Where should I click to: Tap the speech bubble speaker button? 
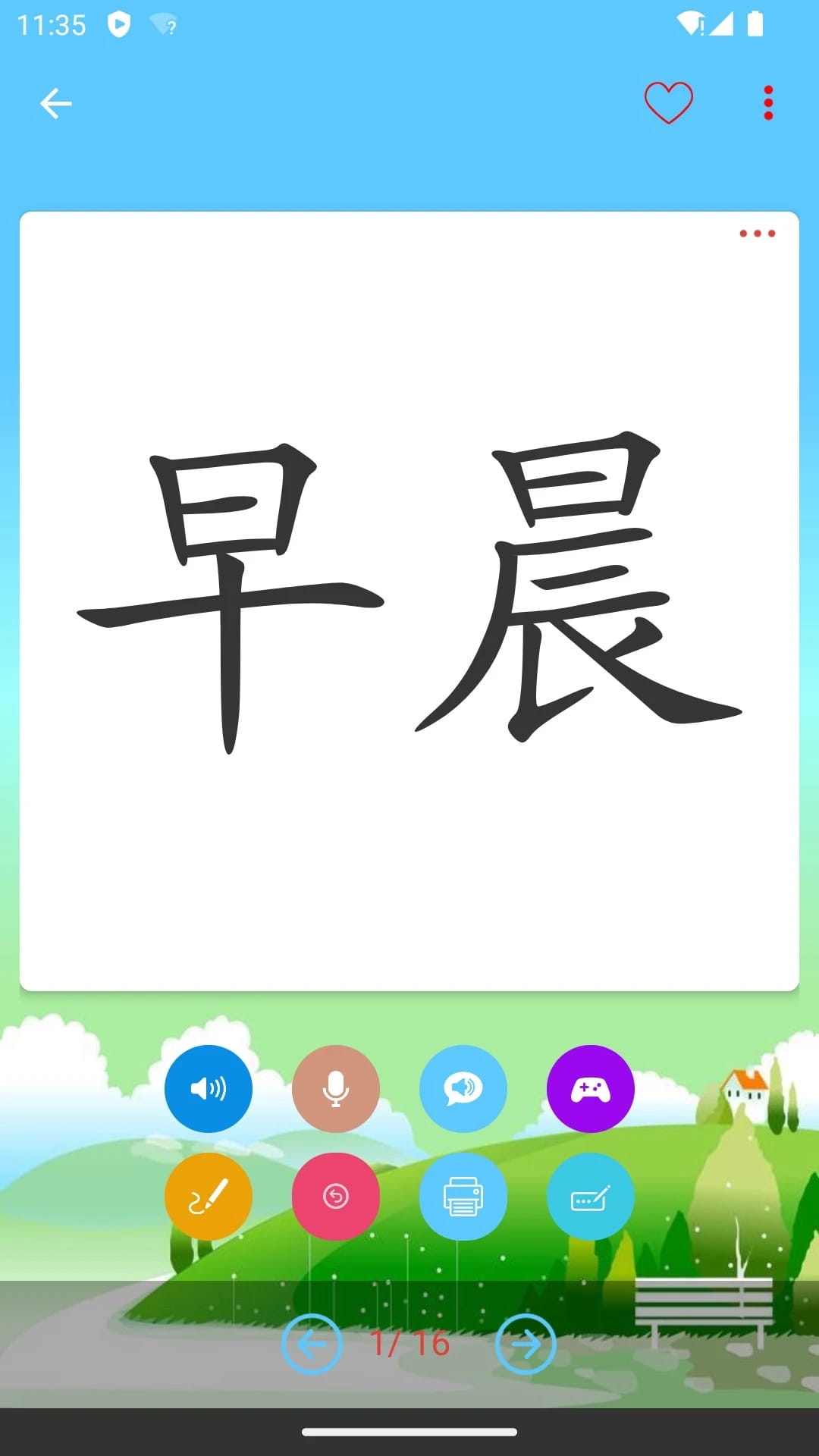point(463,1089)
